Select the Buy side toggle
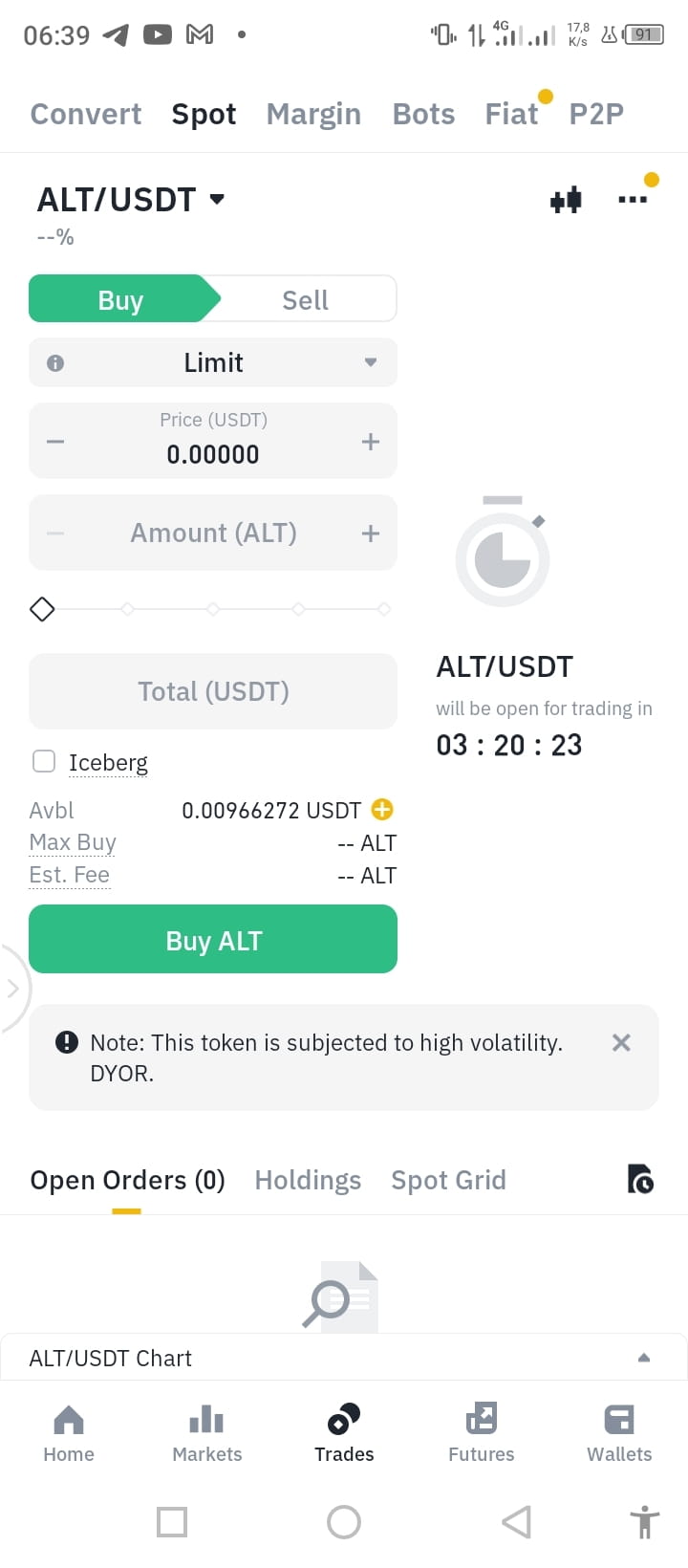The image size is (688, 1568). click(x=120, y=298)
